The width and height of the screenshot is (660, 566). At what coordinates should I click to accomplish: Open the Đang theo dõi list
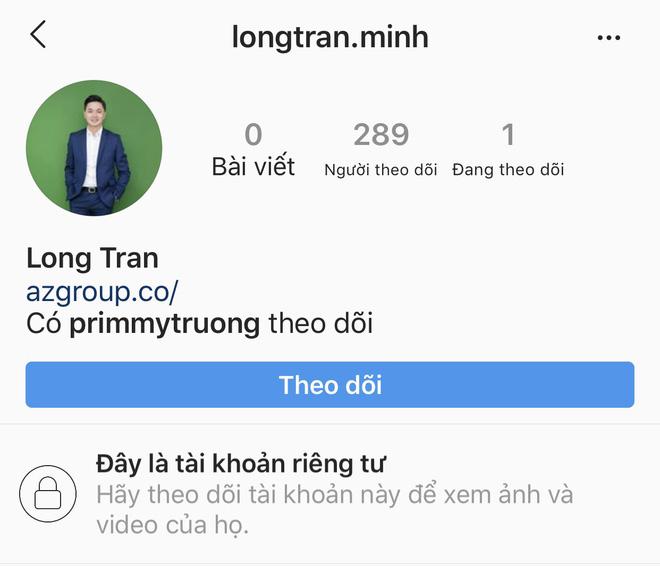coord(508,149)
